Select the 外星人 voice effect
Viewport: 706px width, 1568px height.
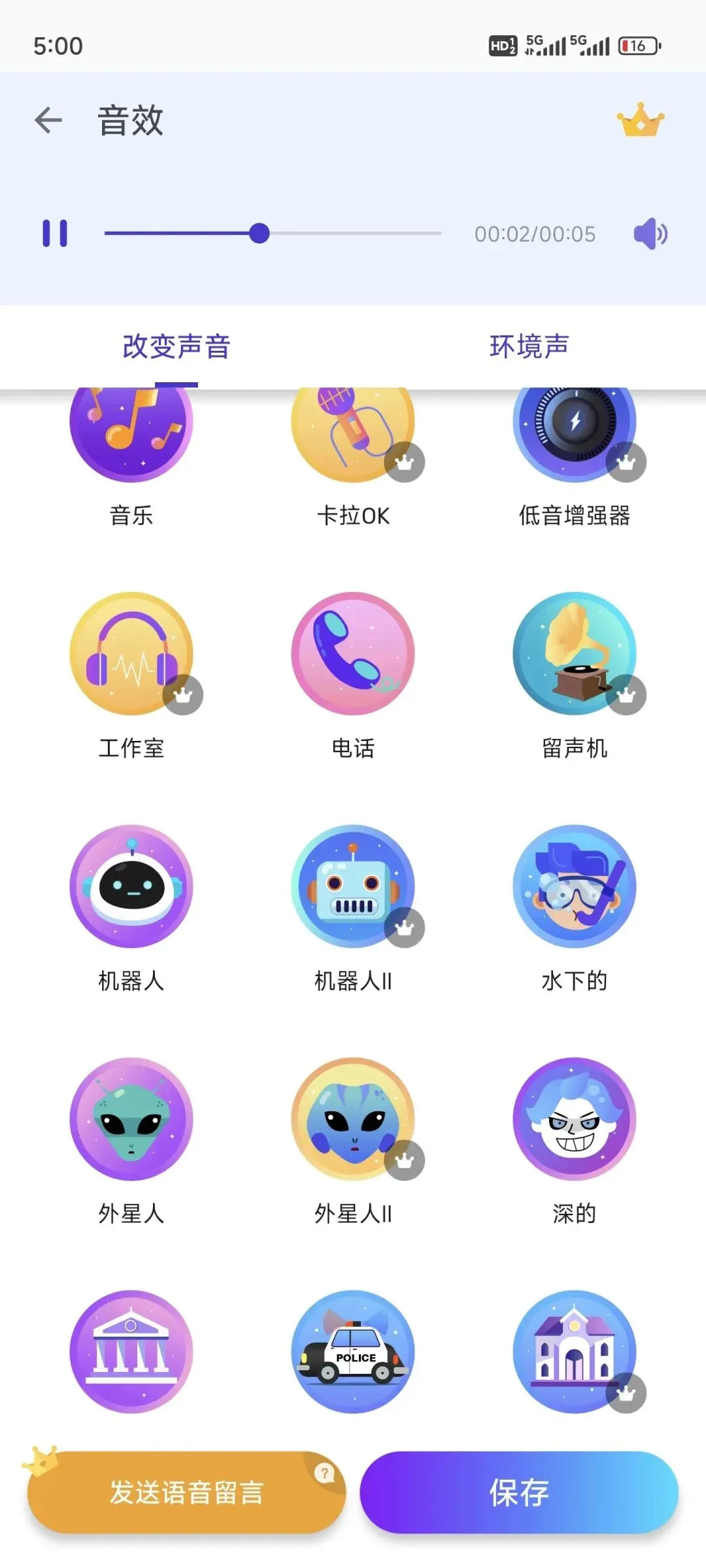pos(131,1119)
